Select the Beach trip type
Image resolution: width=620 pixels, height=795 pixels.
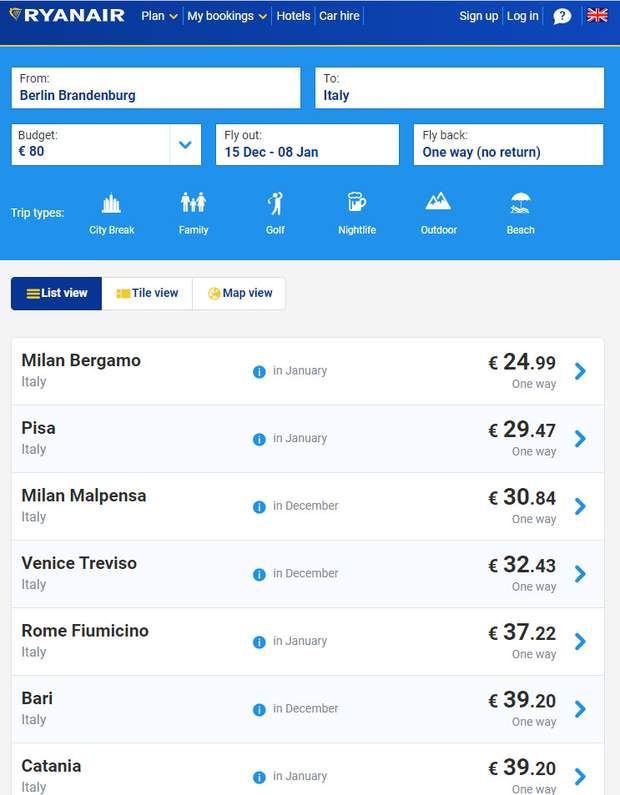[520, 214]
